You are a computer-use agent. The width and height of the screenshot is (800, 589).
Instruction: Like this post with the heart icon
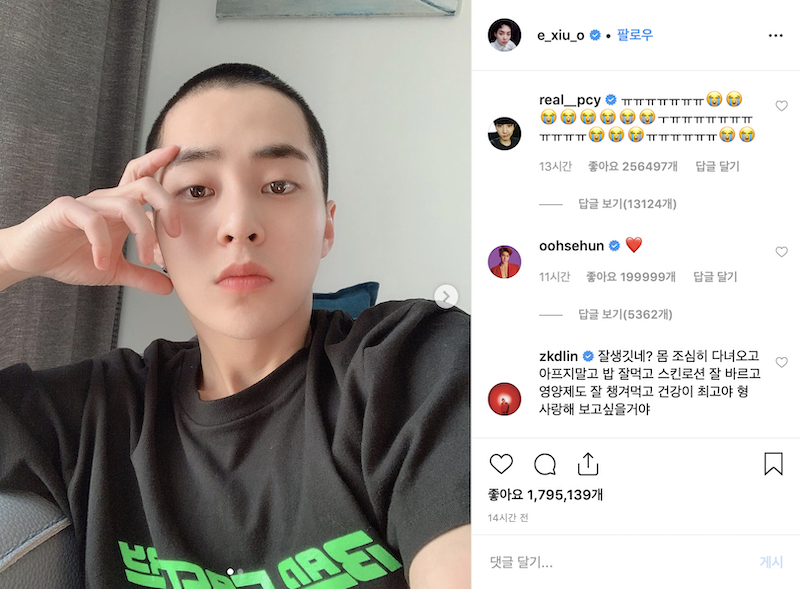pyautogui.click(x=501, y=464)
